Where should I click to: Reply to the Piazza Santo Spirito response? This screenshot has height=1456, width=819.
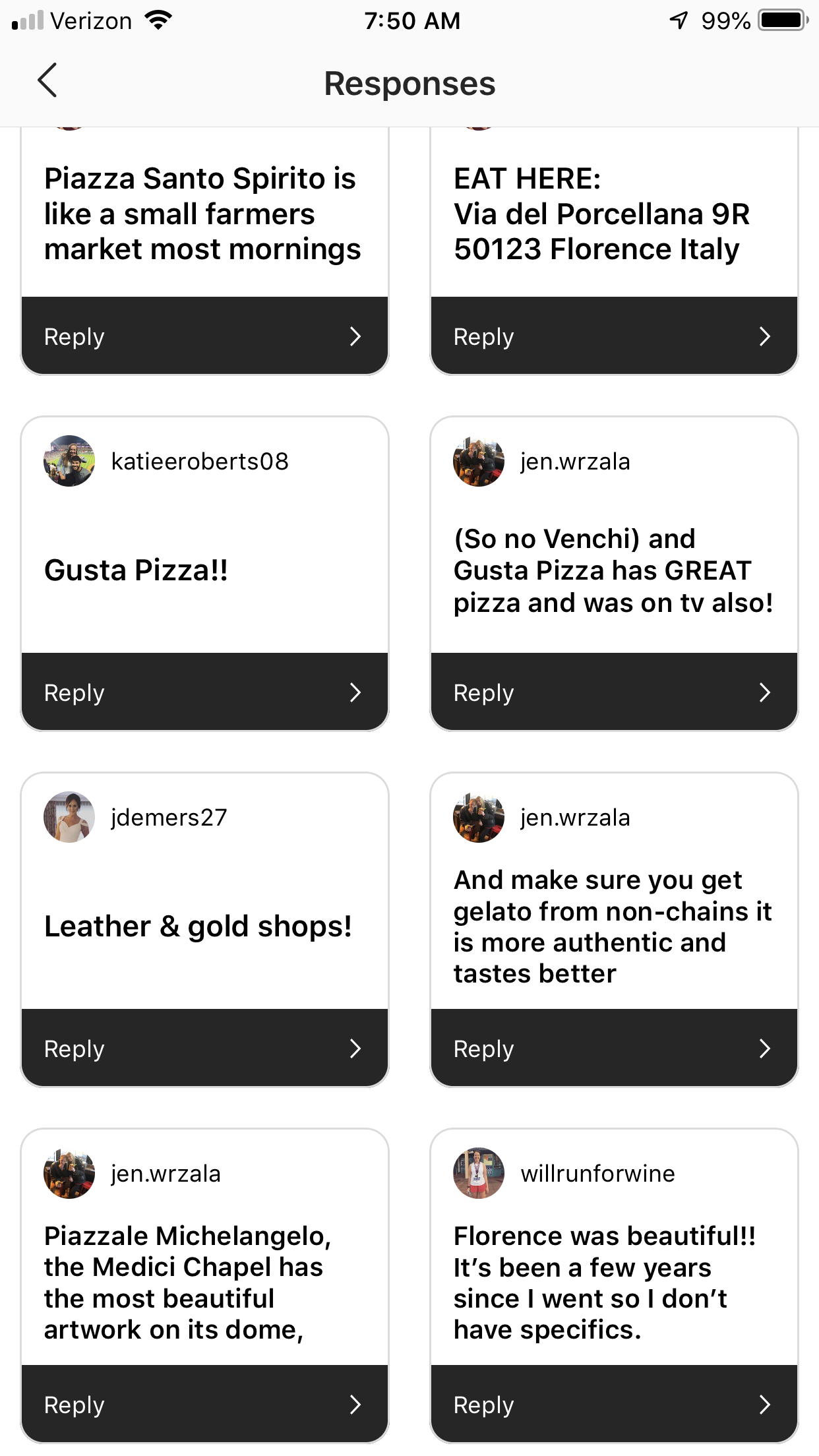[x=204, y=336]
